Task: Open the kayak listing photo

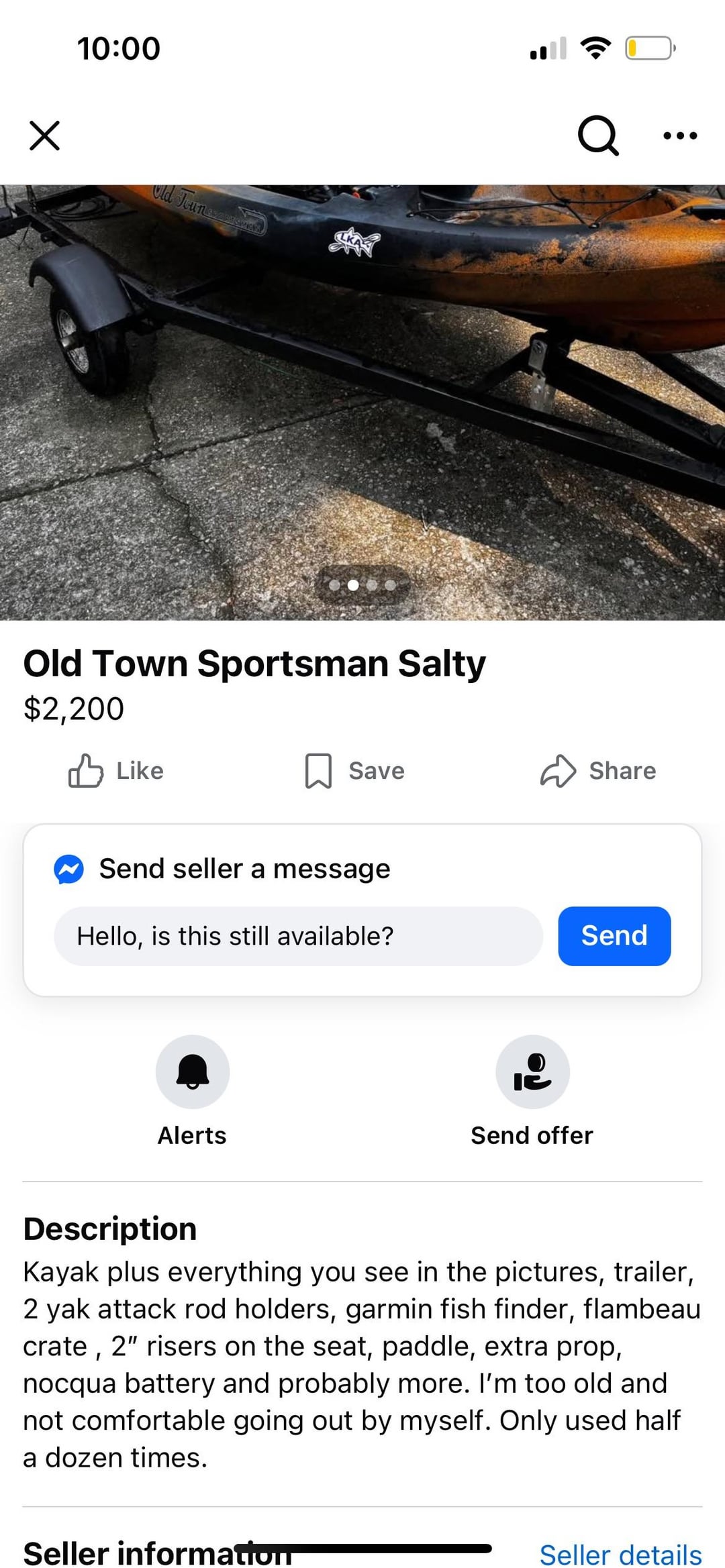Action: [x=362, y=401]
